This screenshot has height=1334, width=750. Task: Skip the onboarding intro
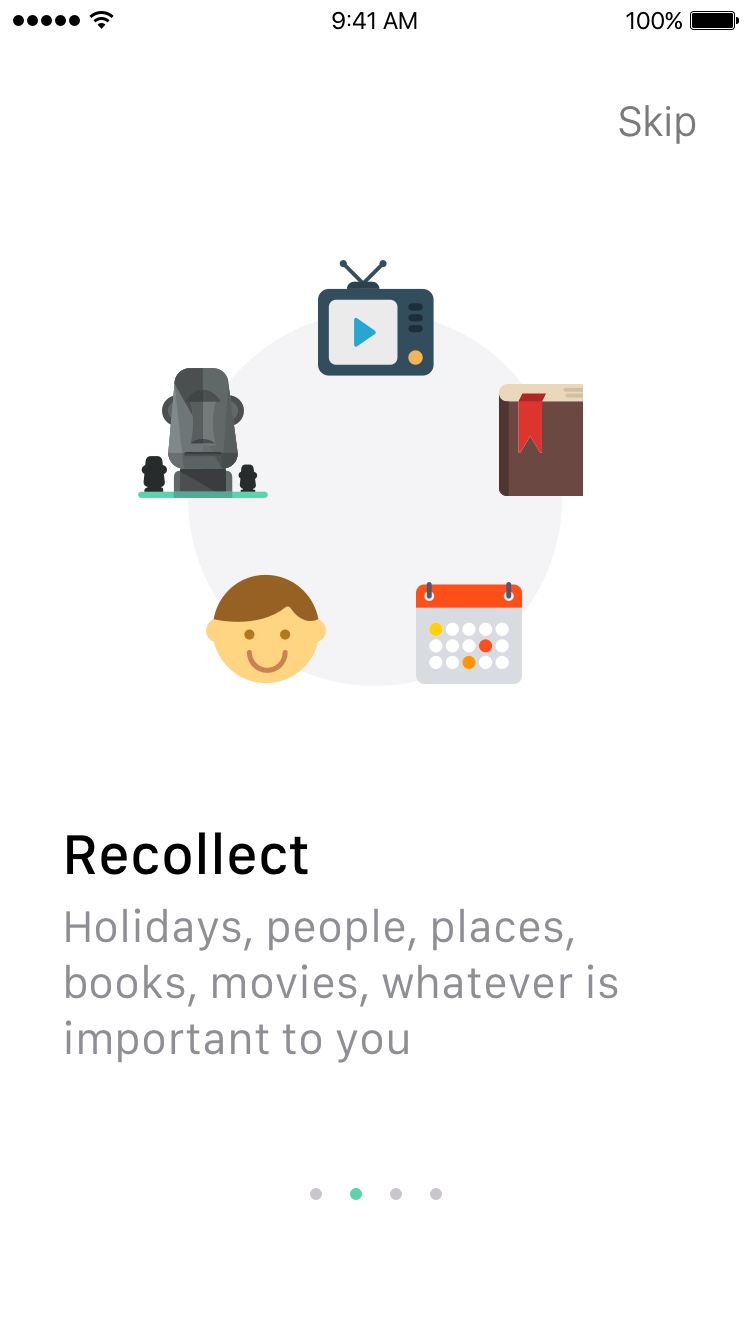click(x=657, y=123)
